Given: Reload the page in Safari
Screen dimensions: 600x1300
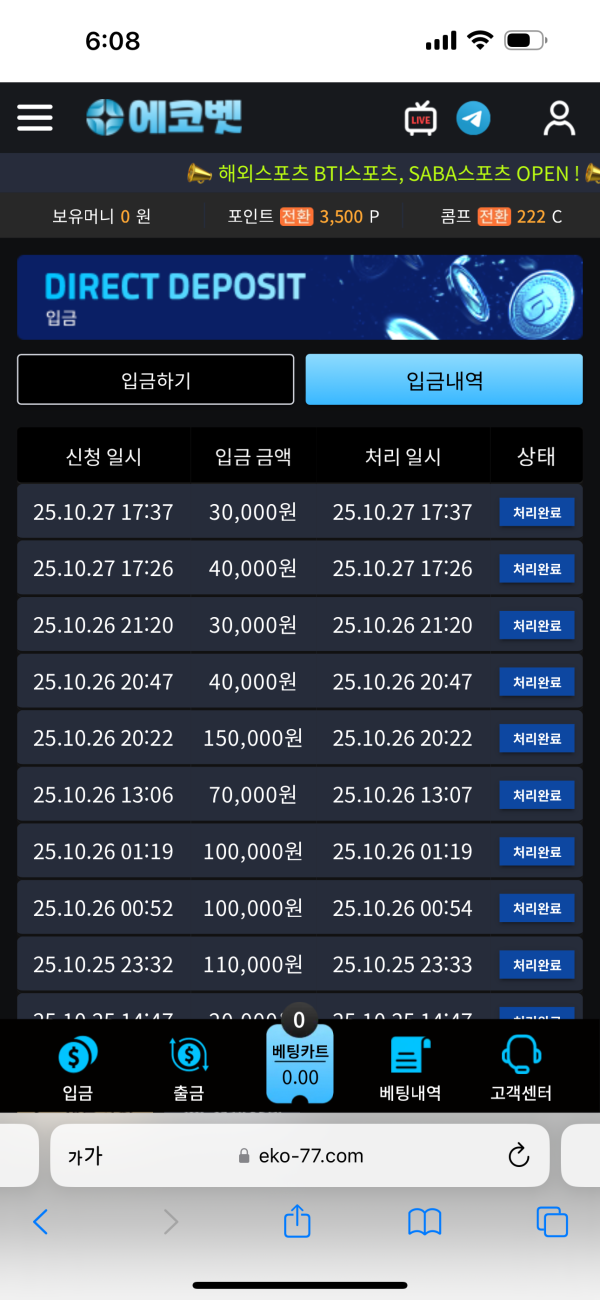Looking at the screenshot, I should 518,1156.
